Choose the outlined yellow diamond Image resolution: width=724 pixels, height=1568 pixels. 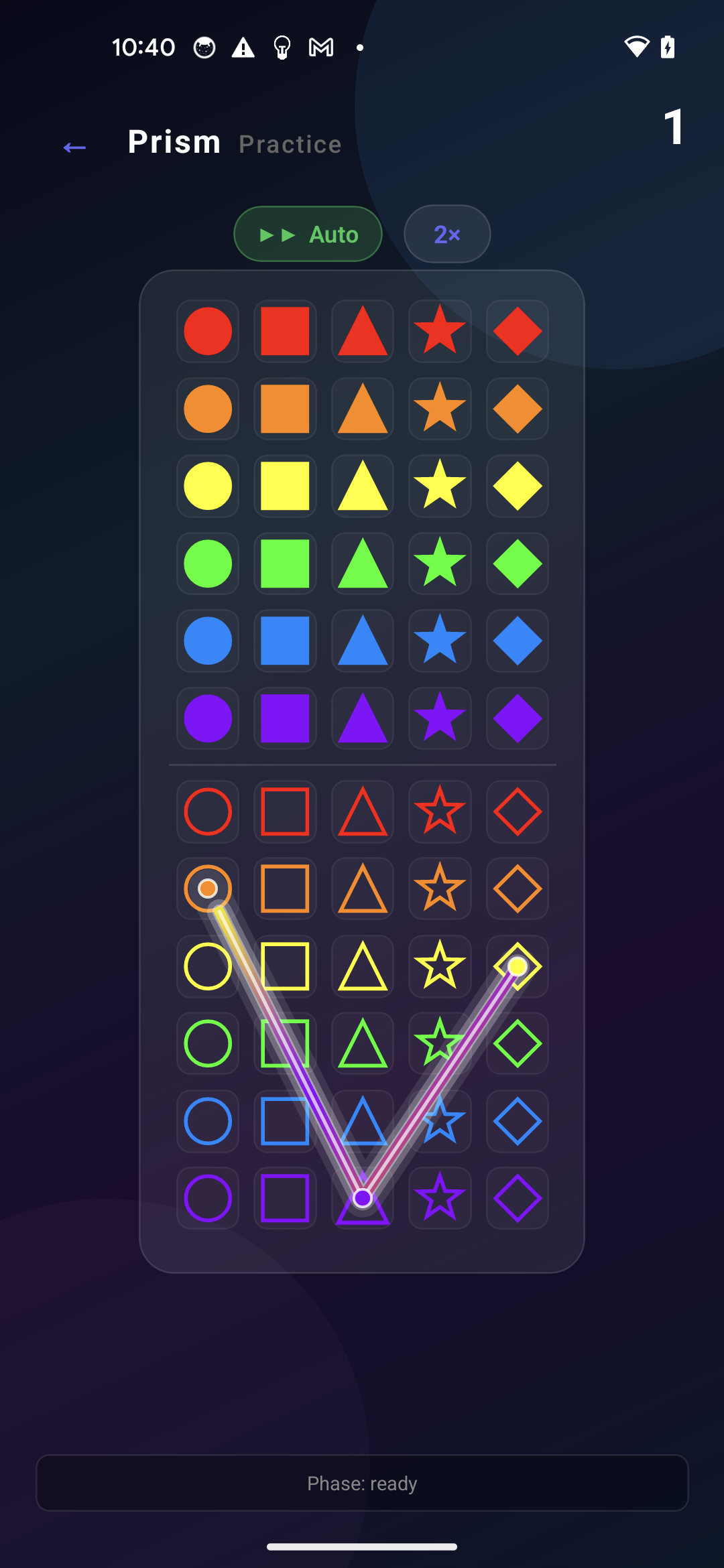[x=518, y=966]
